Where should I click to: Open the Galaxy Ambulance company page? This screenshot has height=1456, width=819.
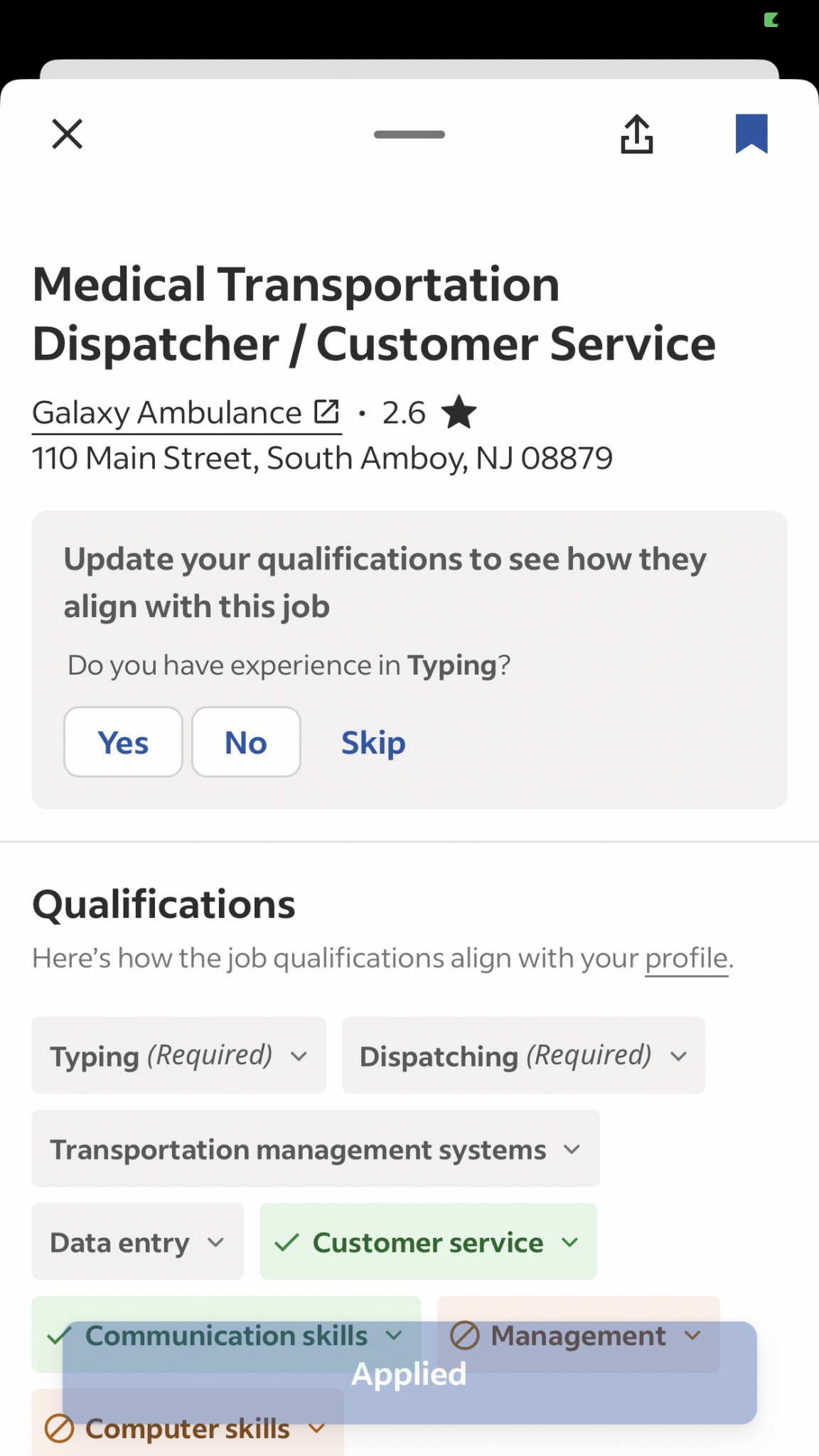coord(186,413)
